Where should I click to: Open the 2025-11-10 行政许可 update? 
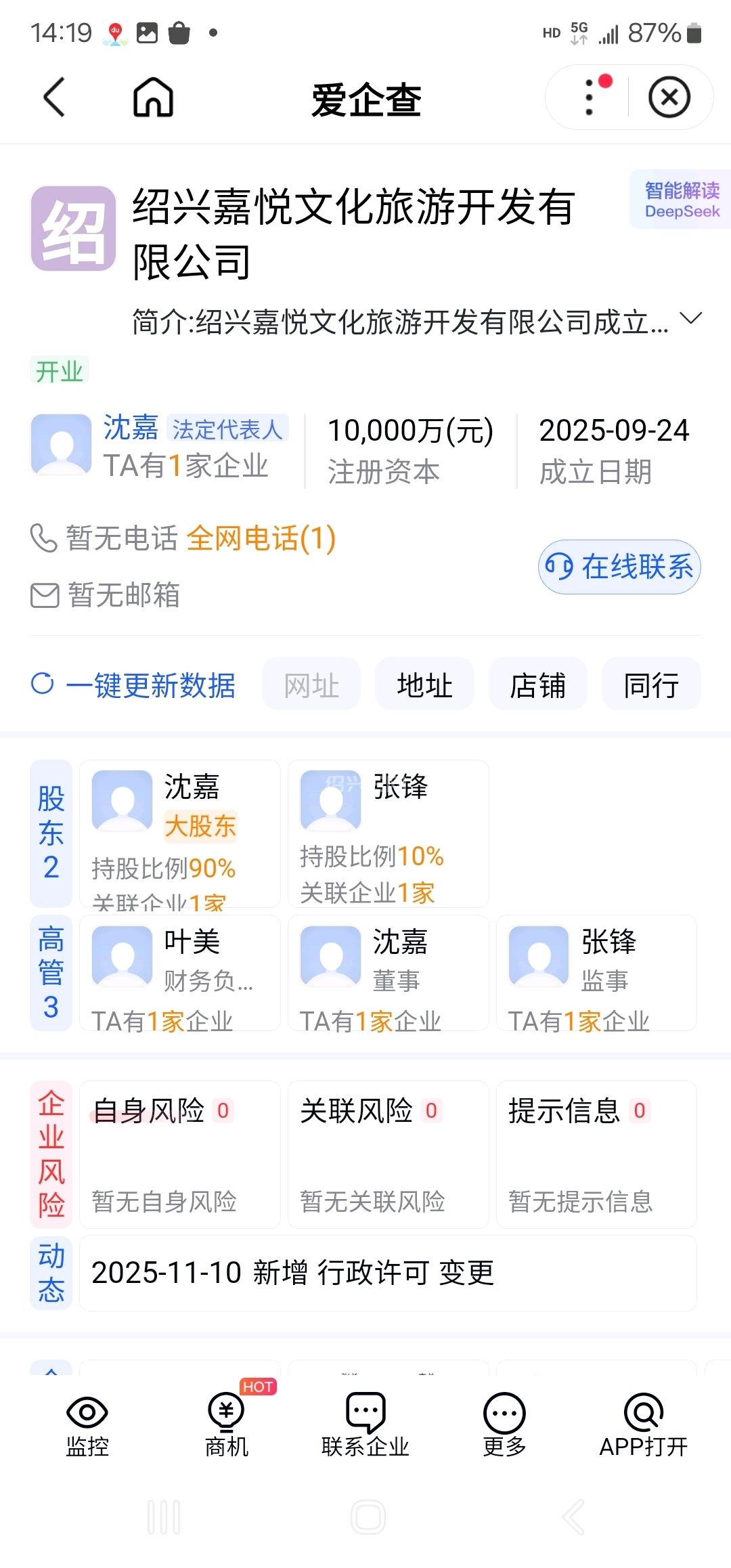coord(388,1273)
